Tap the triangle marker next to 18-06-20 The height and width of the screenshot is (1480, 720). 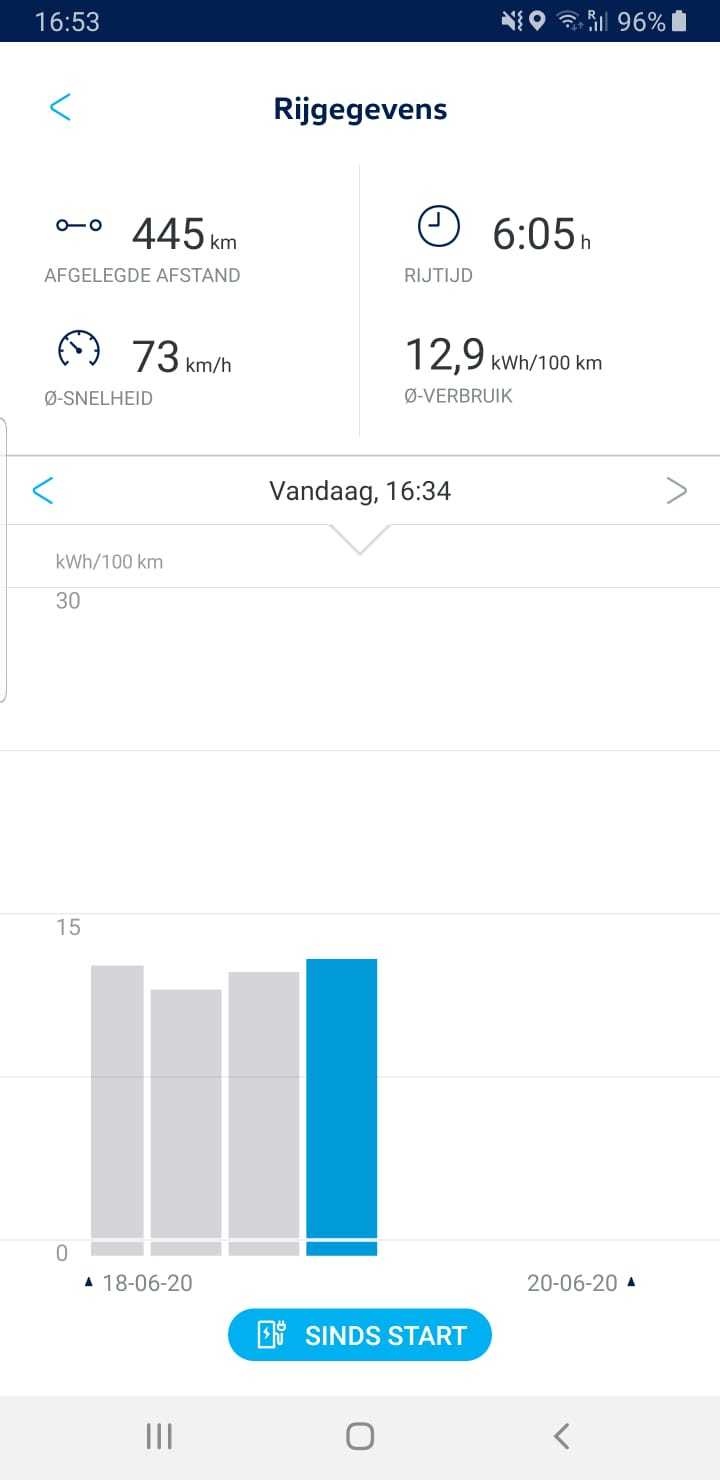[x=89, y=1281]
